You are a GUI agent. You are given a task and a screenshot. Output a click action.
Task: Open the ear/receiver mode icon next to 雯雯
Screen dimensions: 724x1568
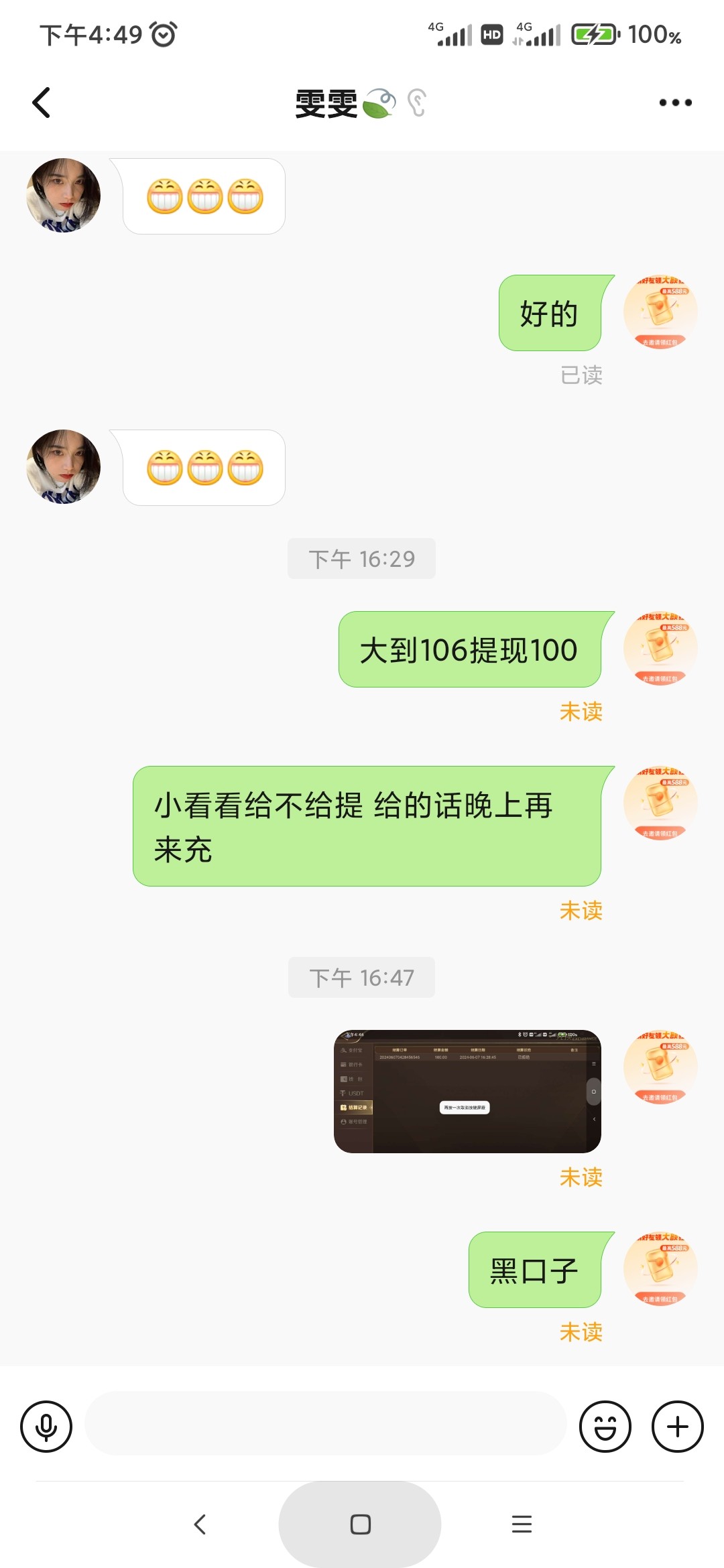[417, 104]
